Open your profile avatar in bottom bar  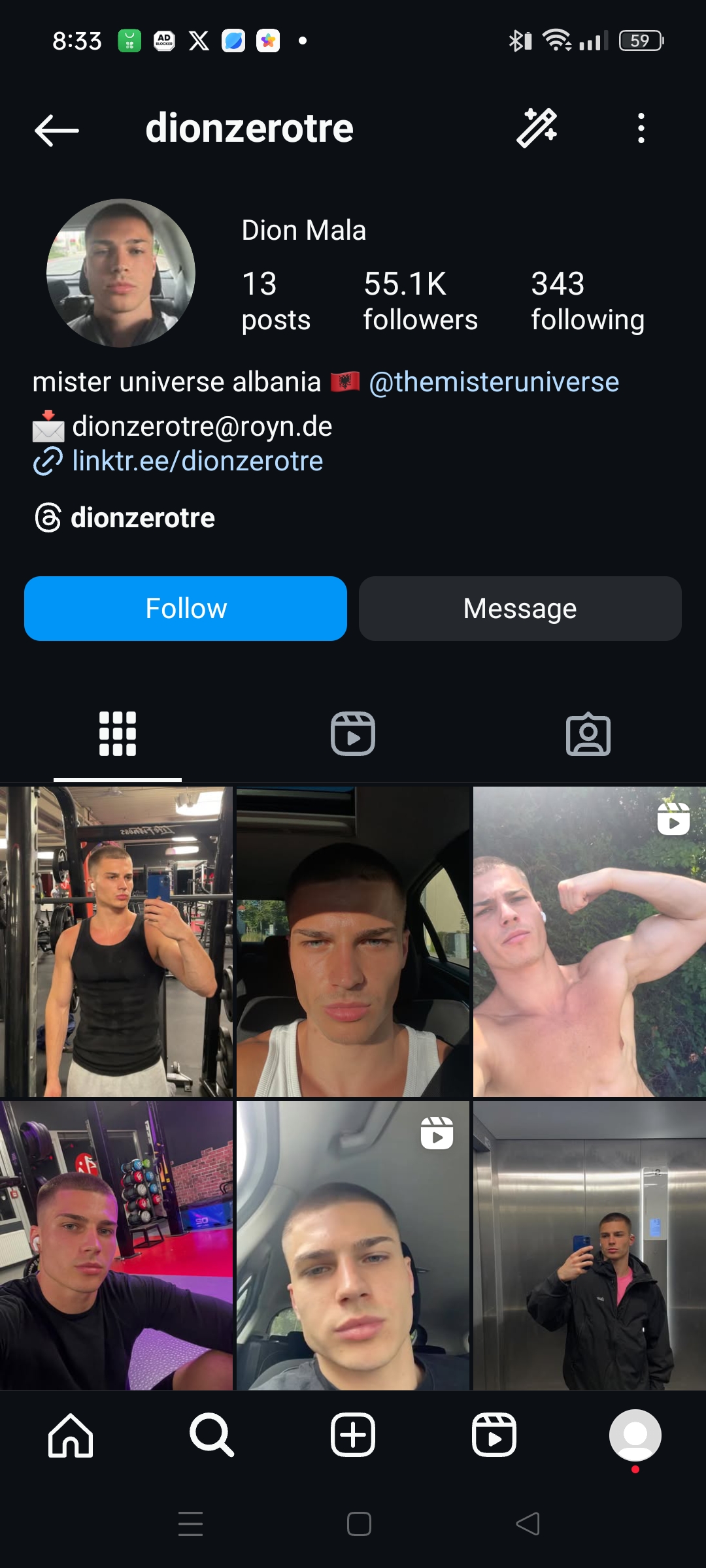pyautogui.click(x=635, y=1435)
